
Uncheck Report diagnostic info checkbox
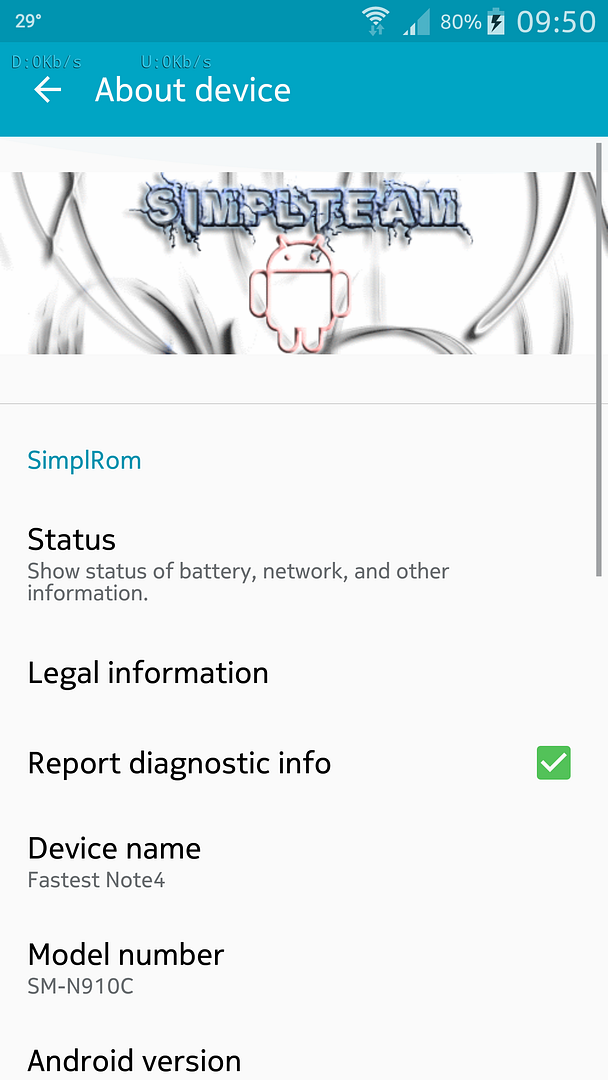pos(553,764)
